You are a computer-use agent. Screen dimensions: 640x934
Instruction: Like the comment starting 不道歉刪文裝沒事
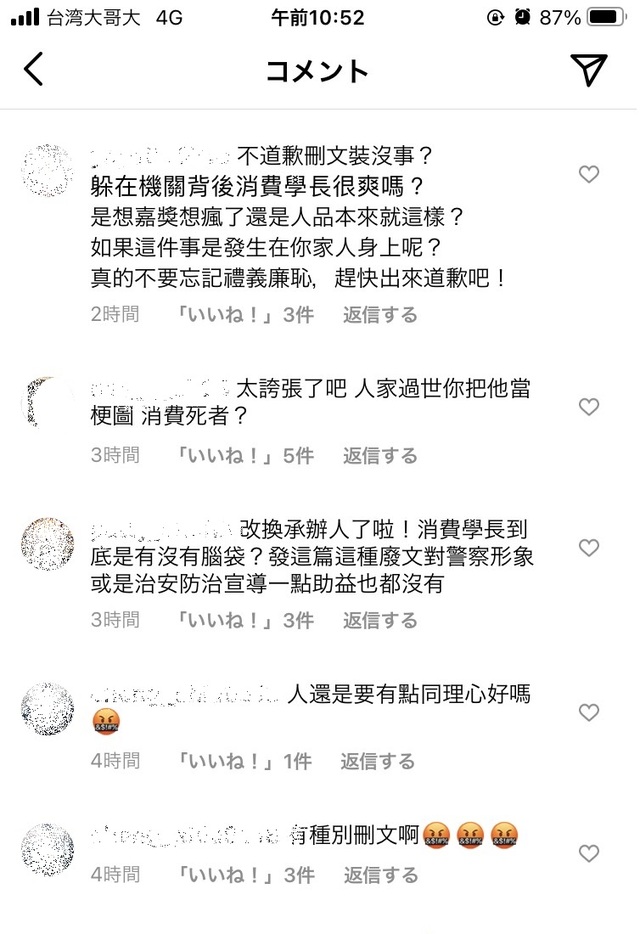click(589, 175)
